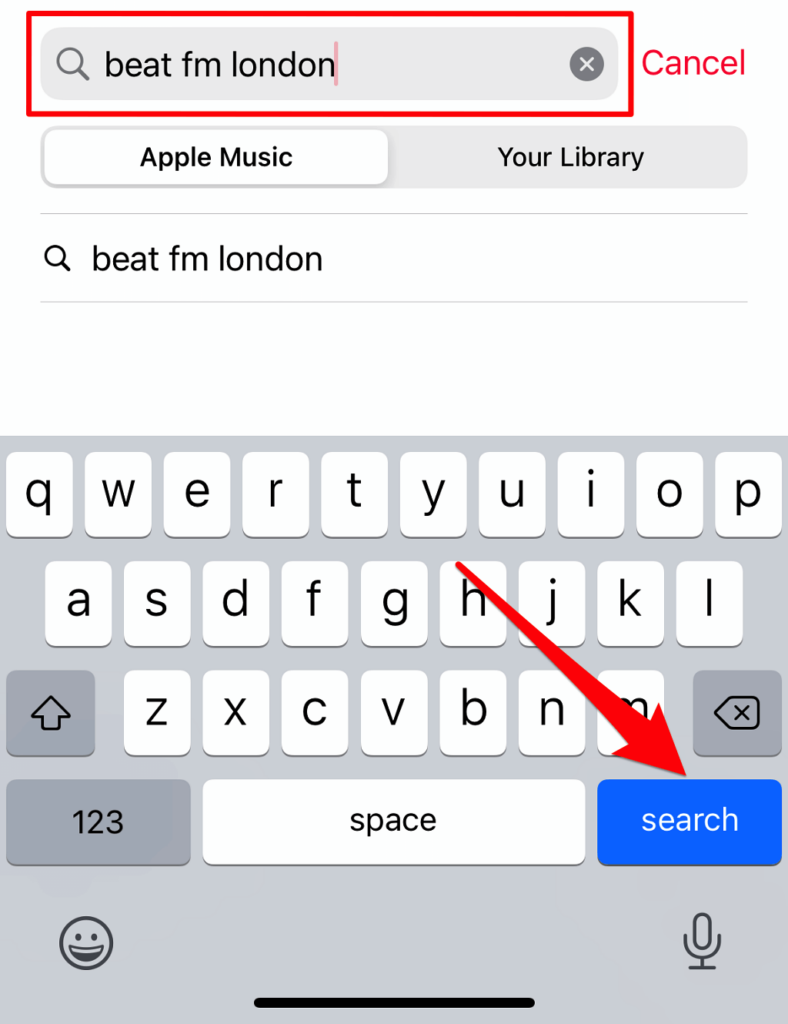Screen dimensions: 788x1024
Task: Tap the space bar
Action: 393,822
